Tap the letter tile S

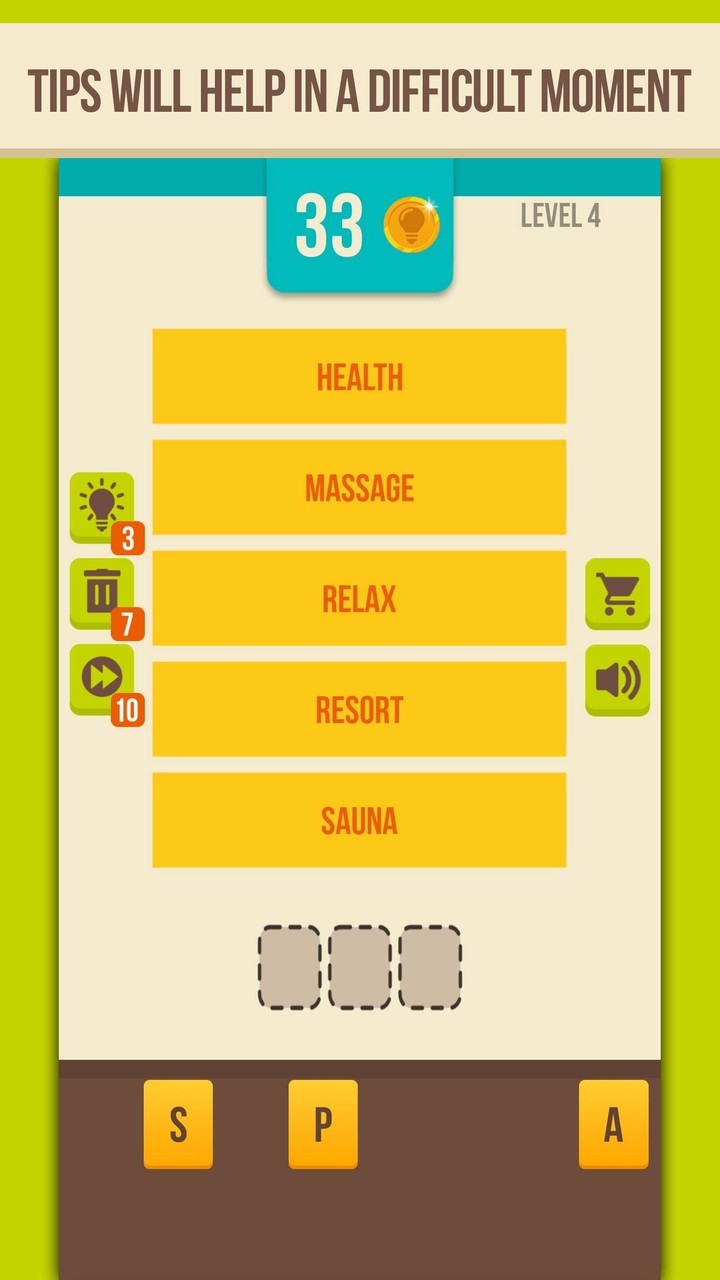(x=178, y=1124)
